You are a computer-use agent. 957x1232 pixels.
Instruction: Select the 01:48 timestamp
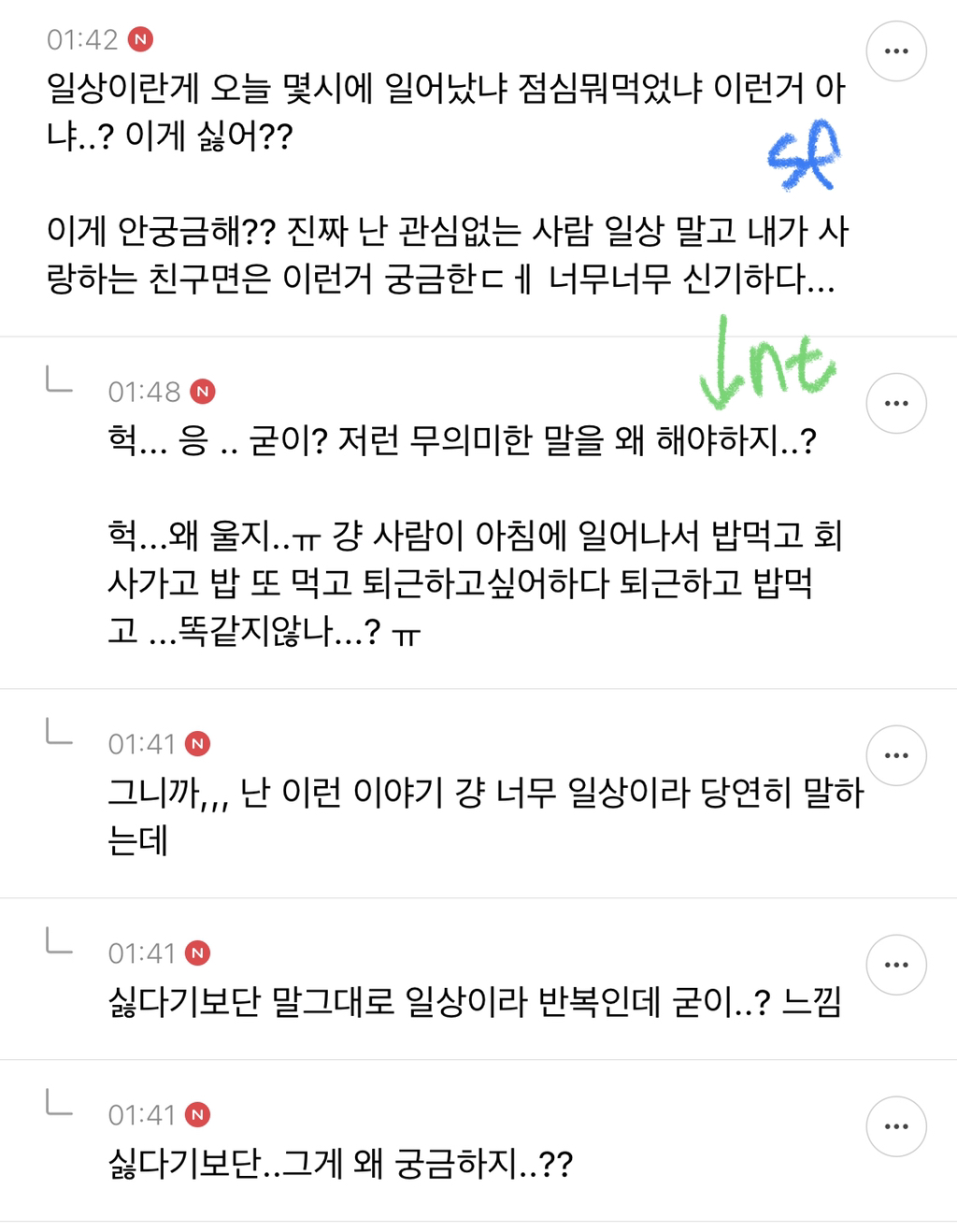(x=144, y=393)
